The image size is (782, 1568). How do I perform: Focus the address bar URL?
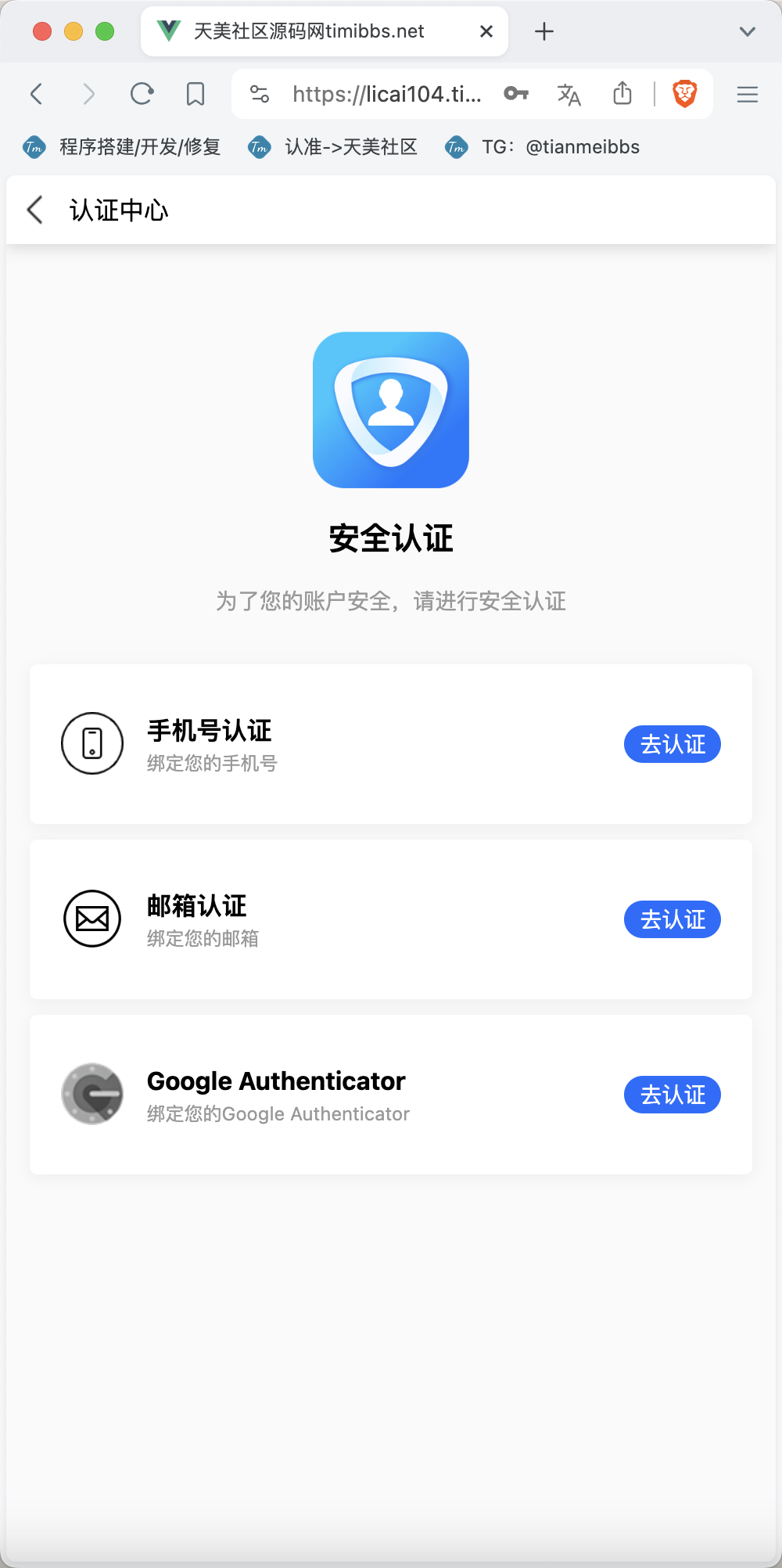click(387, 95)
